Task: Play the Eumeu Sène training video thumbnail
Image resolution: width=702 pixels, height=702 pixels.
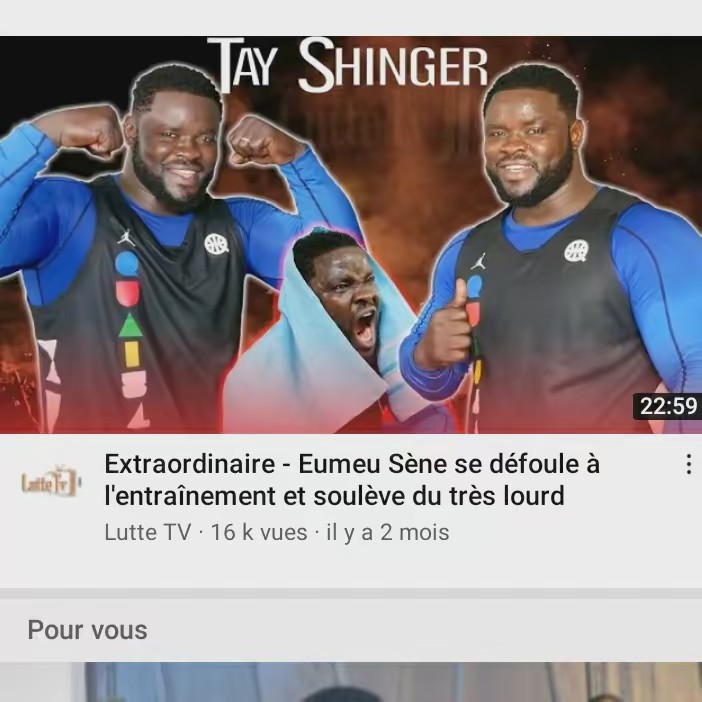Action: 351,235
